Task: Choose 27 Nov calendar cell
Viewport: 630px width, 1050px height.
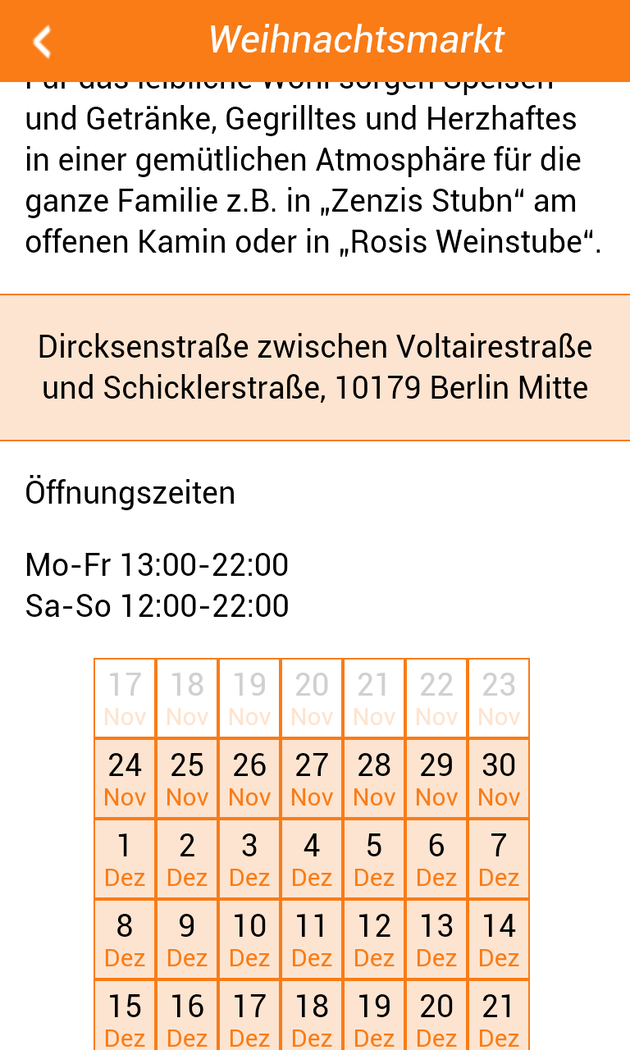Action: point(312,779)
